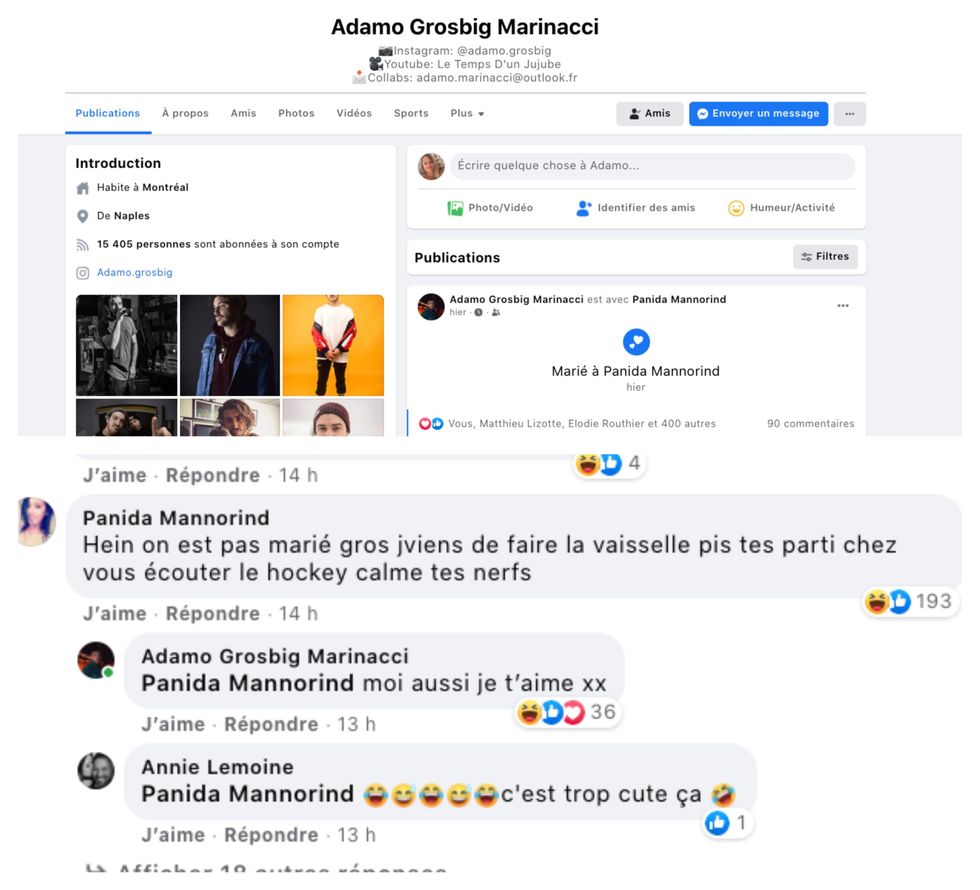Add a Photo/Vidéo to the post
The height and width of the screenshot is (890, 980).
(490, 208)
